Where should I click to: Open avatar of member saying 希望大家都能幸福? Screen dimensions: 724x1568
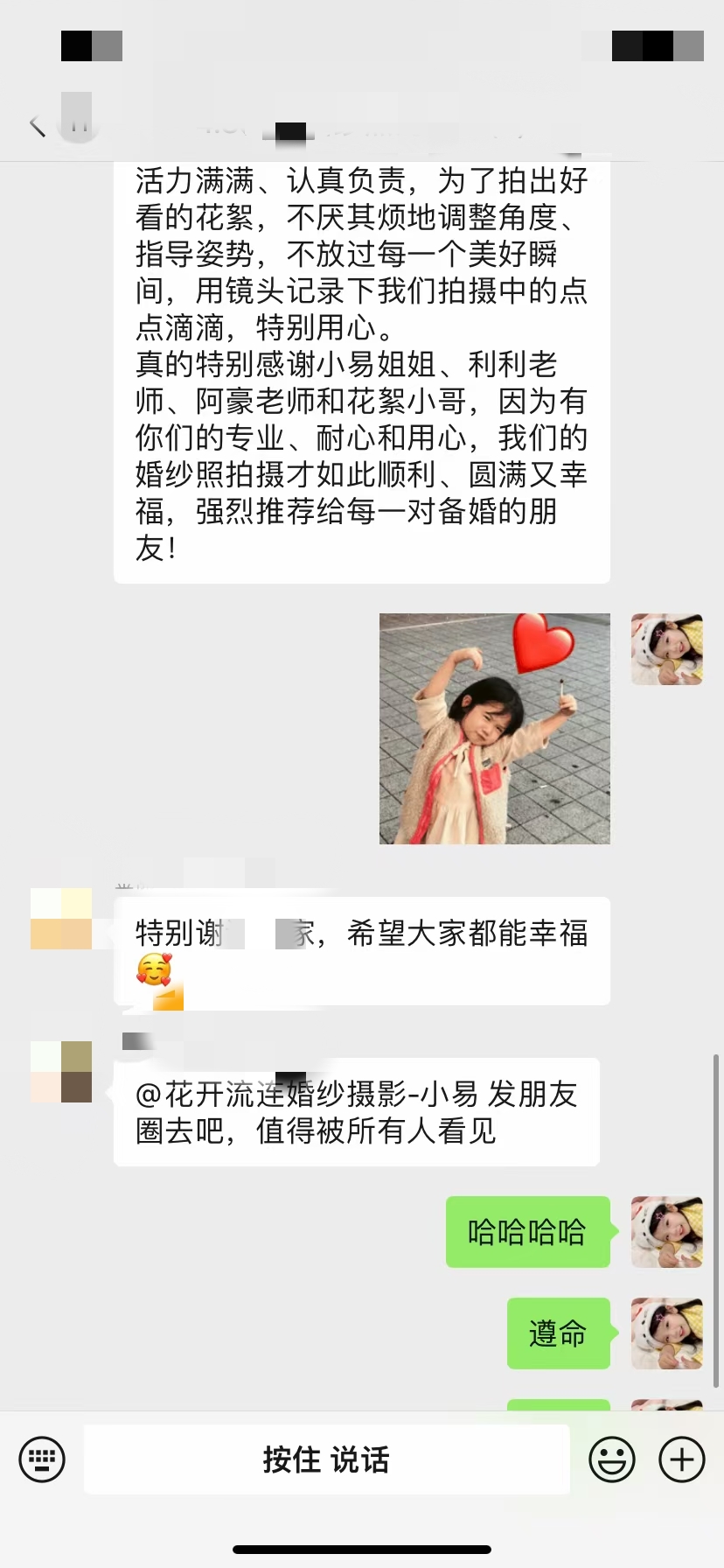61,919
